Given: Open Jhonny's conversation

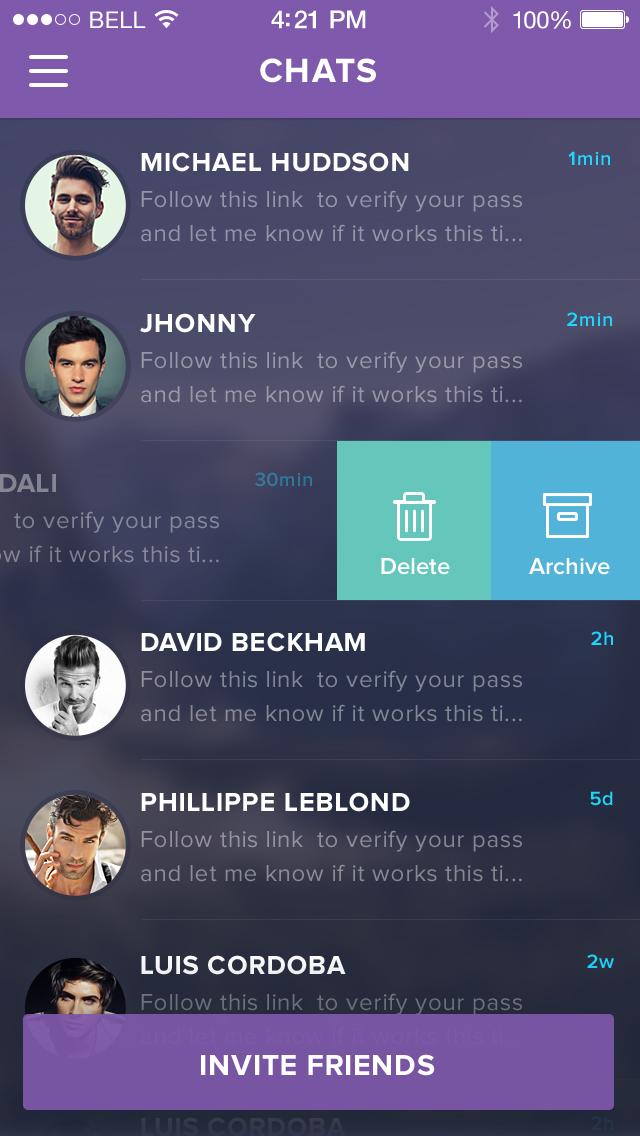Looking at the screenshot, I should pos(330,360).
